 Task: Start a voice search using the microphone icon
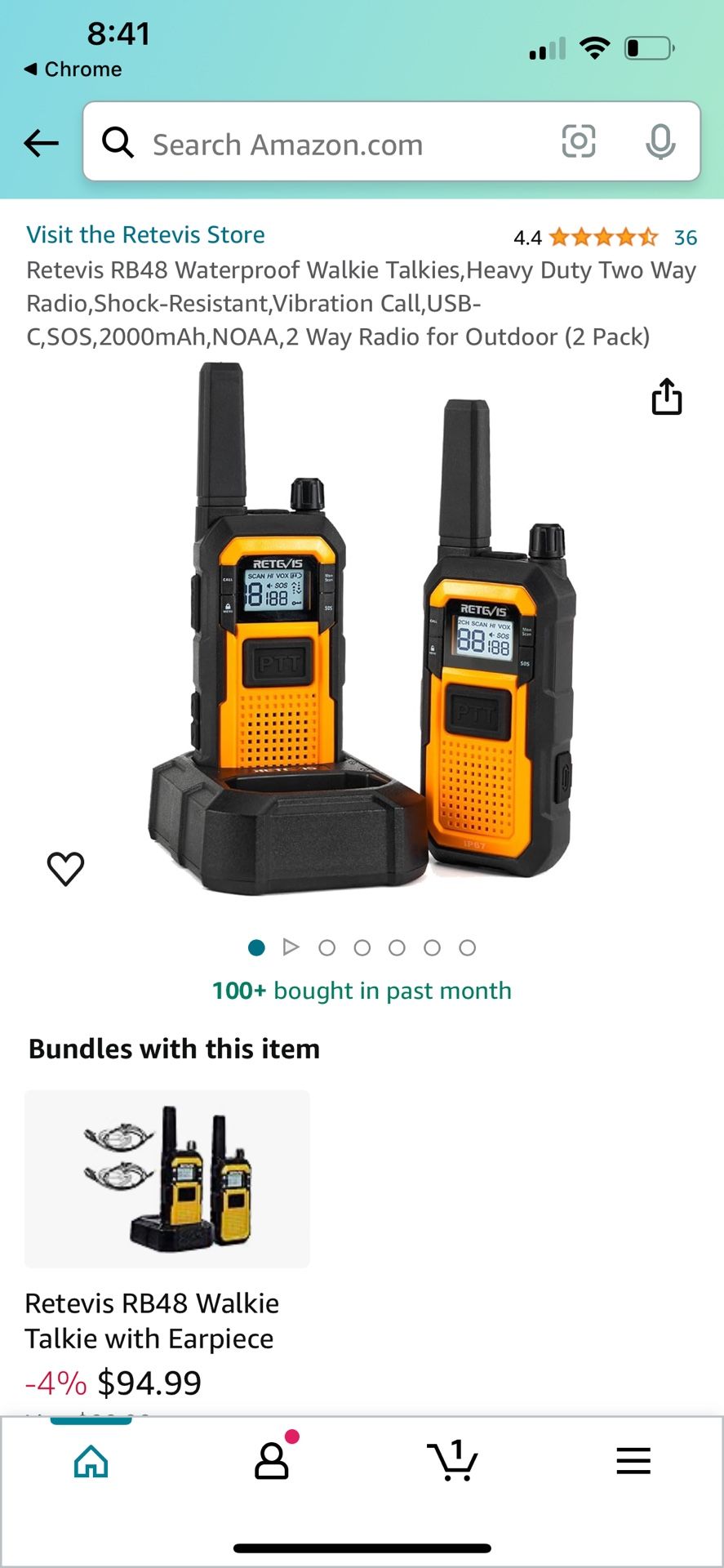pyautogui.click(x=661, y=142)
